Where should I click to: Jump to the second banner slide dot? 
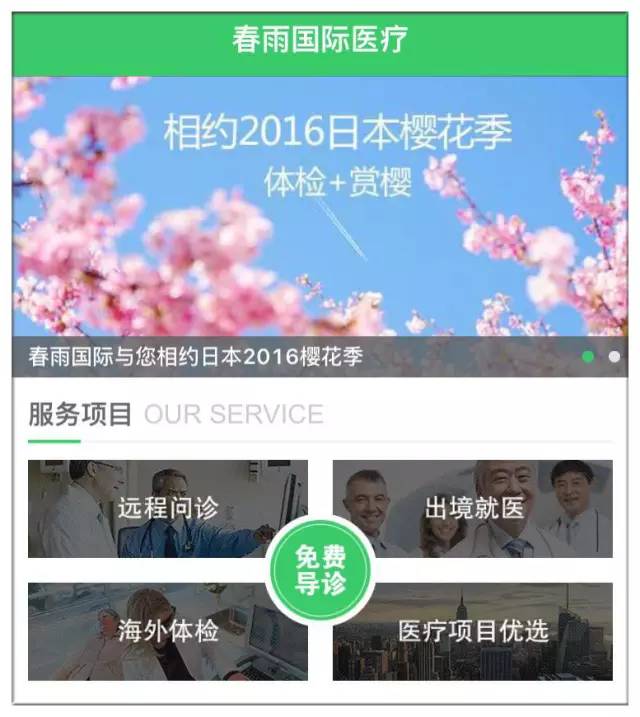(x=614, y=356)
